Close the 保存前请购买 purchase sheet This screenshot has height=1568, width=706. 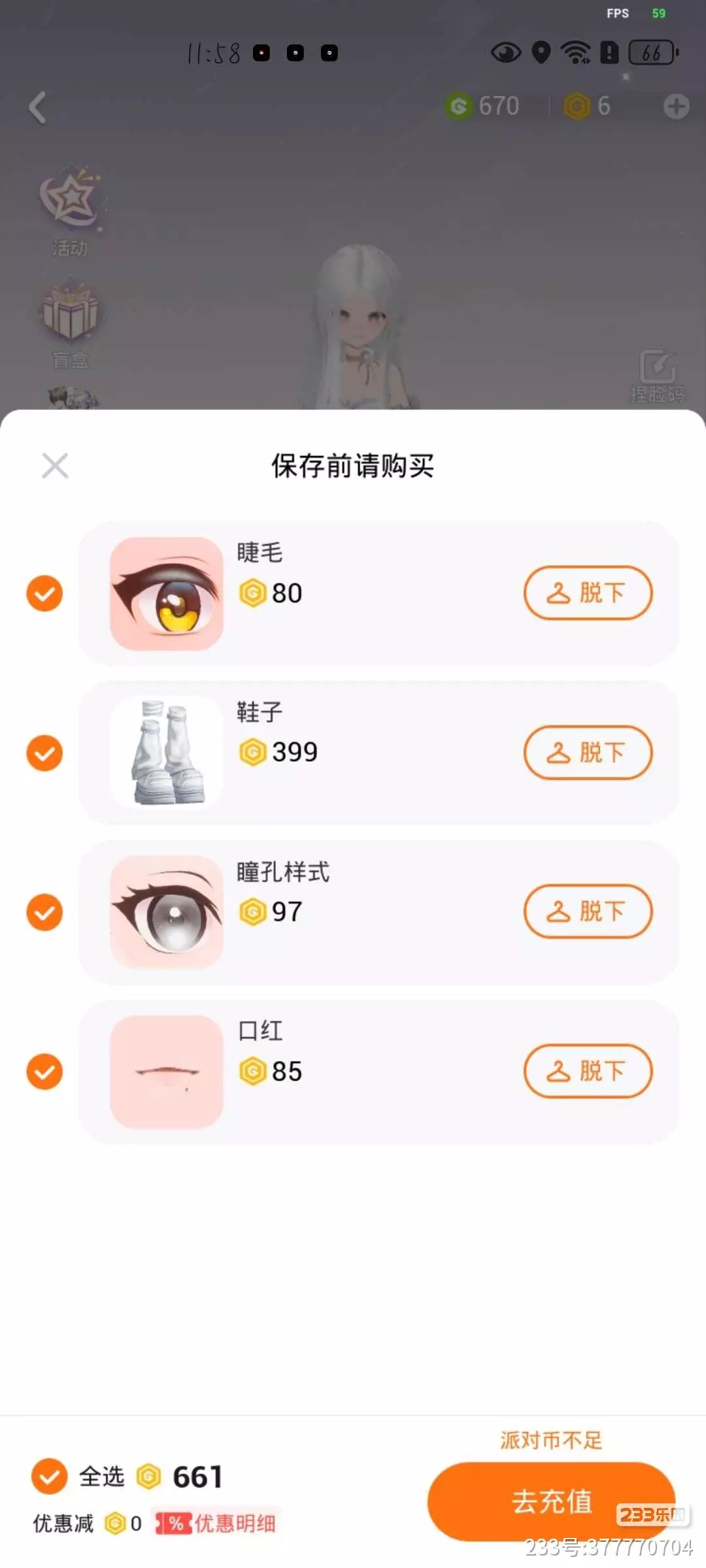coord(55,466)
